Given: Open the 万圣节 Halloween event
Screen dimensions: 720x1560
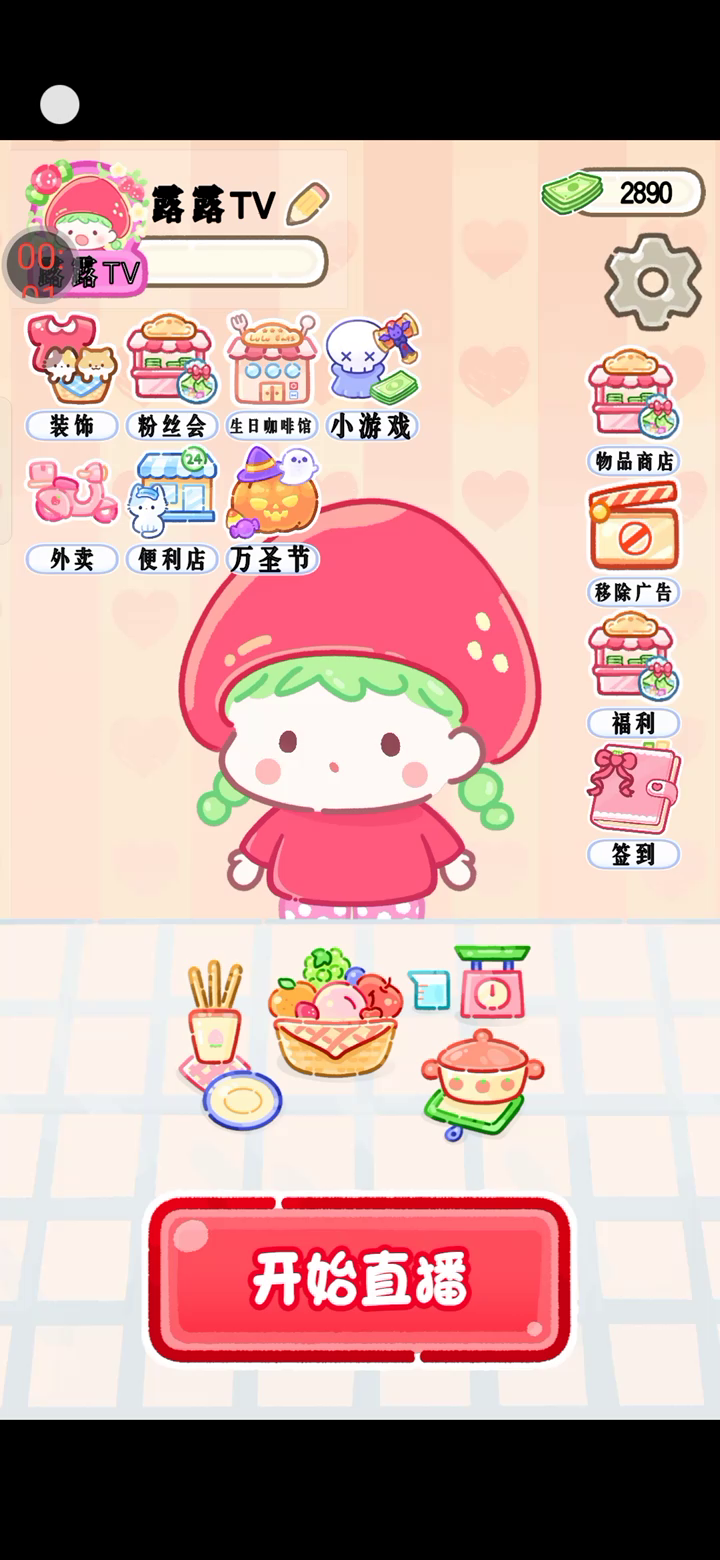Looking at the screenshot, I should [272, 513].
